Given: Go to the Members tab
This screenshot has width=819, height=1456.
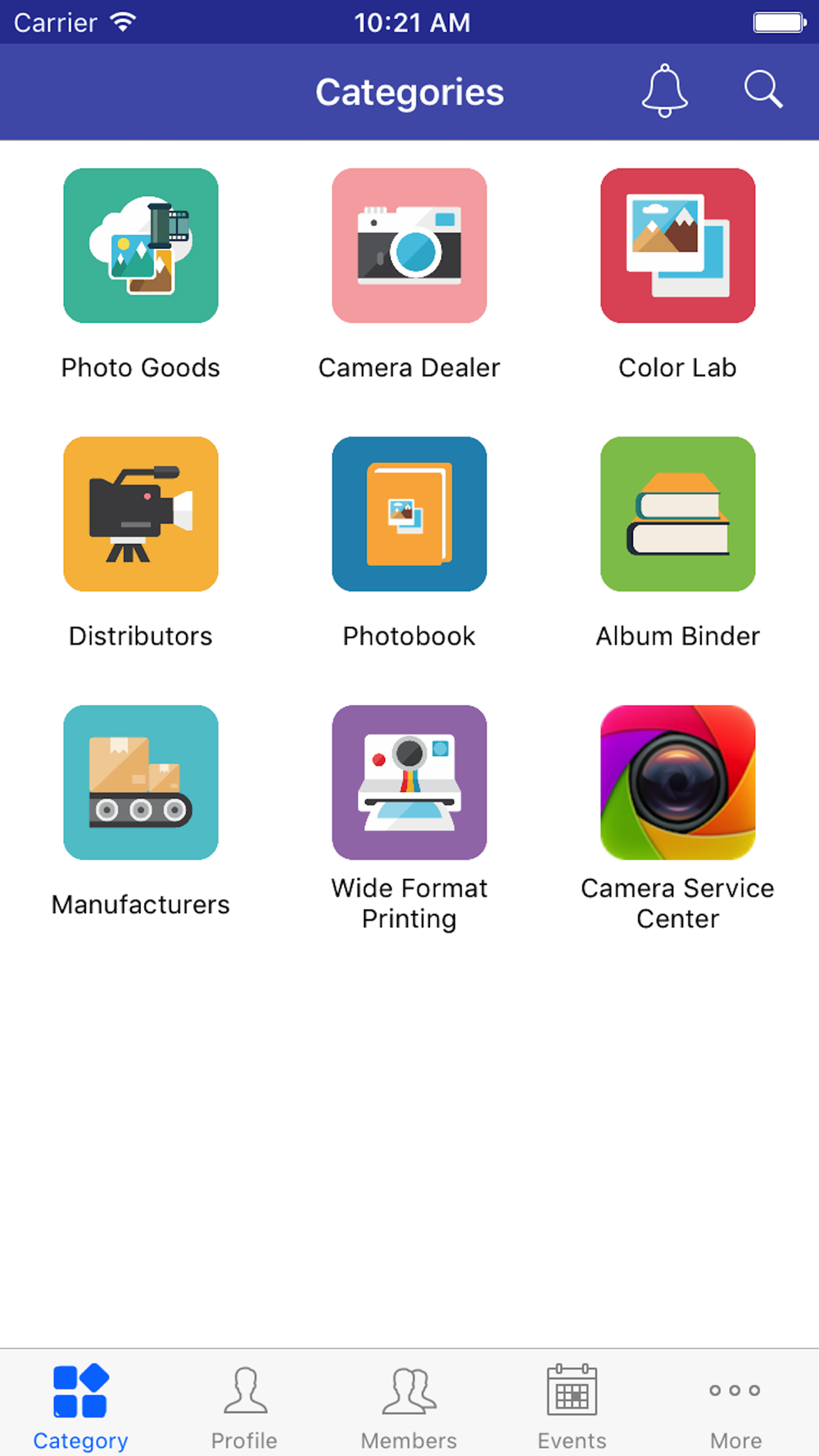Looking at the screenshot, I should 409,1405.
